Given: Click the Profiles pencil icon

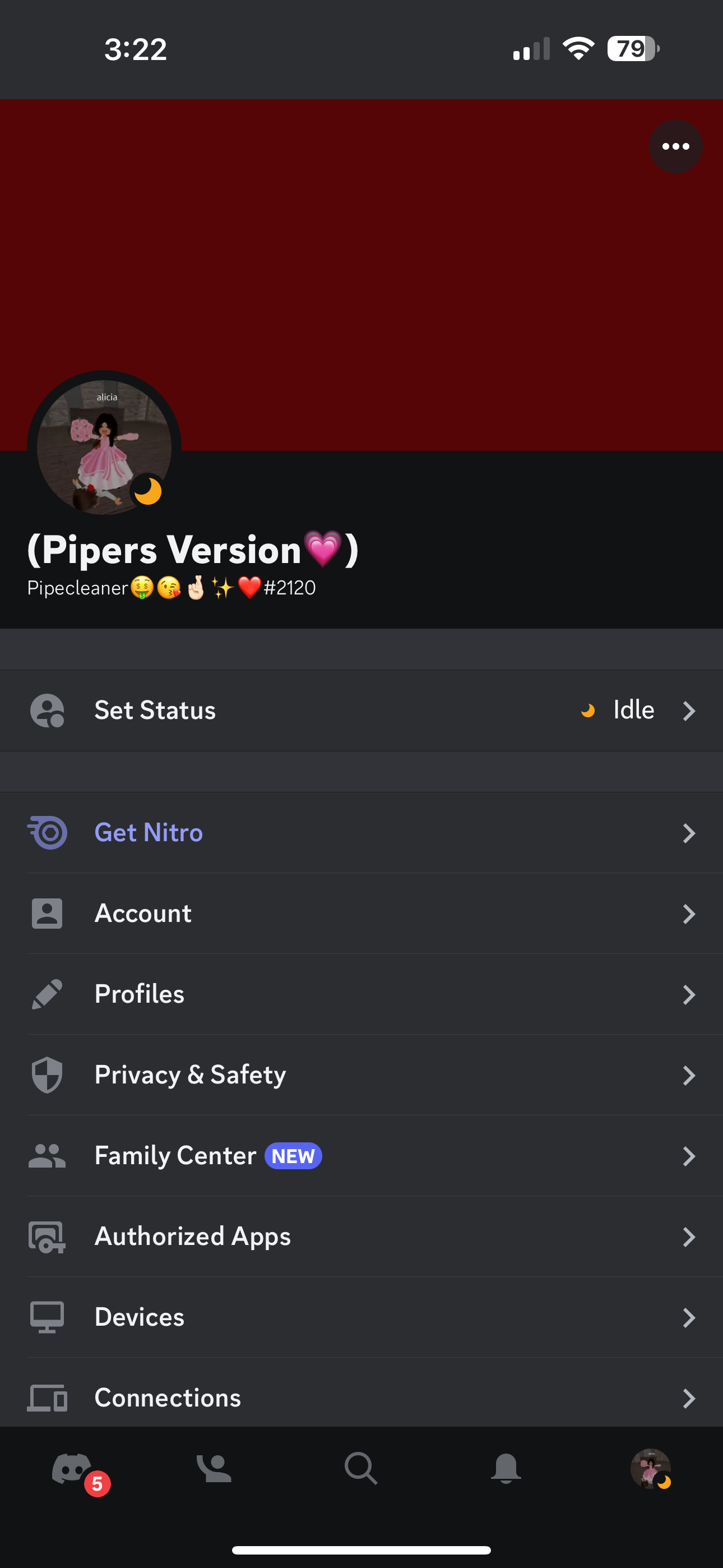Looking at the screenshot, I should [x=48, y=994].
